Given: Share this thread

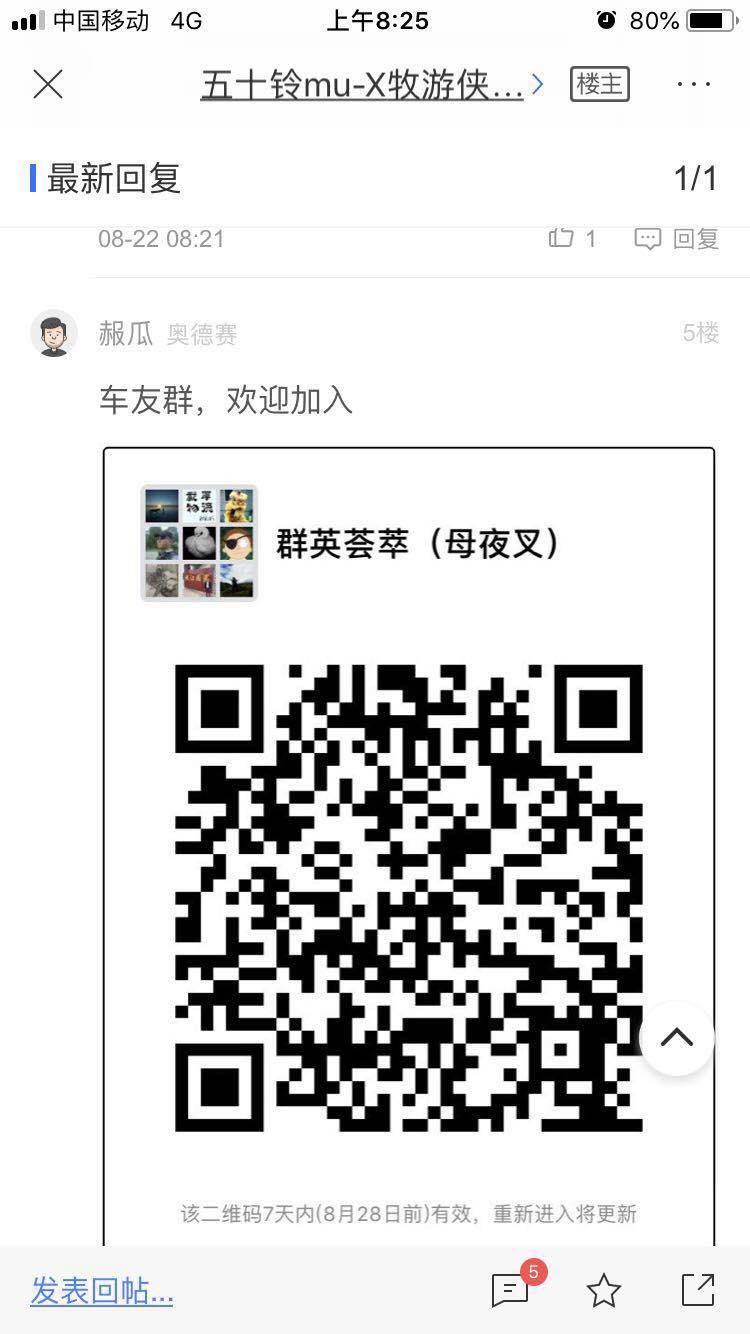Looking at the screenshot, I should 698,1290.
